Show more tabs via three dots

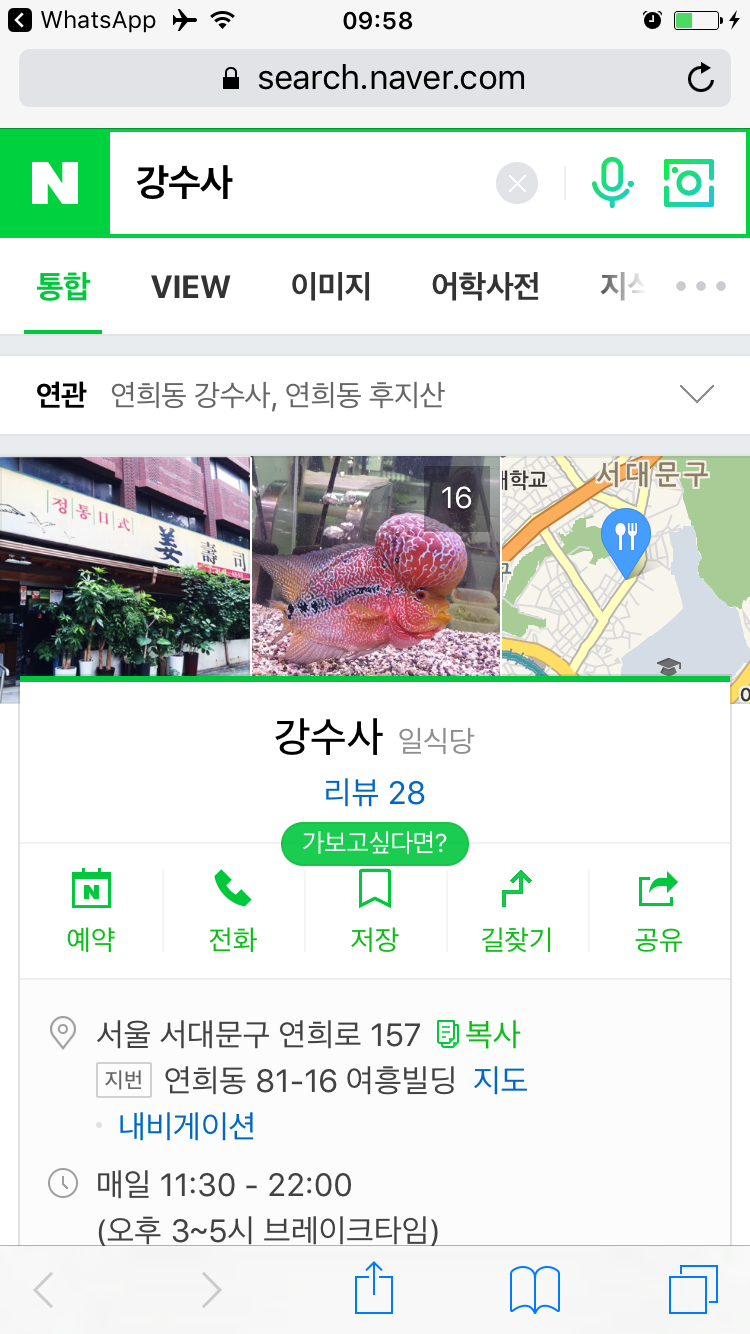[x=700, y=287]
